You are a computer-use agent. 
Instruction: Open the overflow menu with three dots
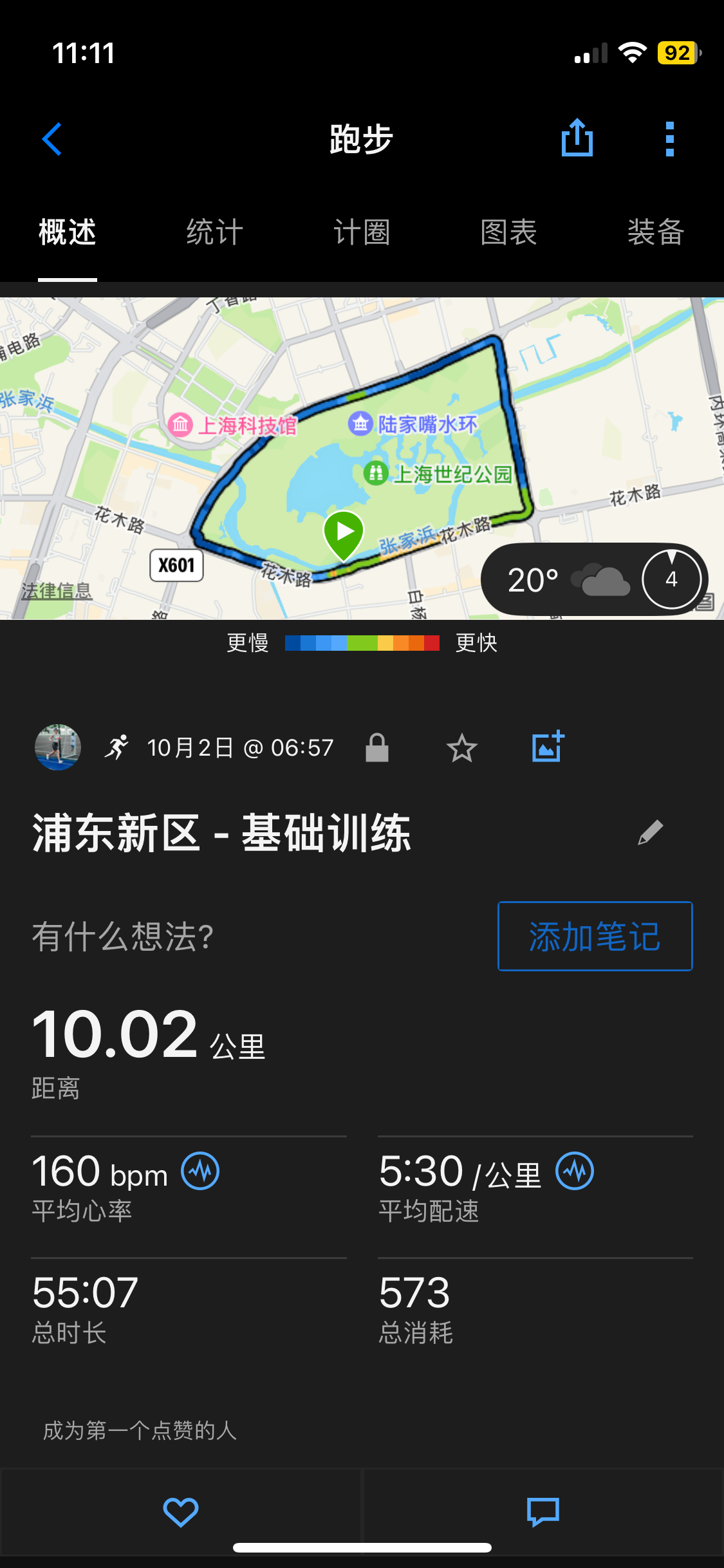pyautogui.click(x=669, y=138)
